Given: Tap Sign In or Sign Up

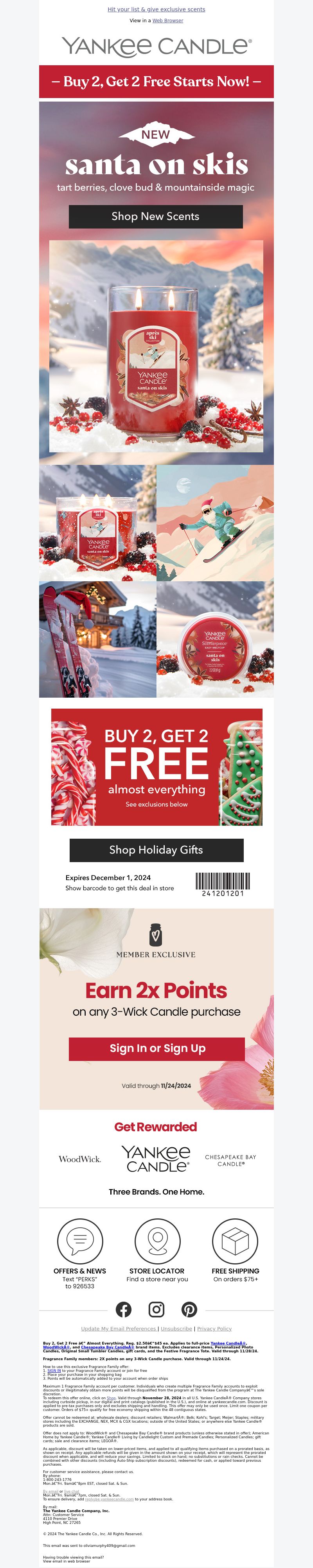Looking at the screenshot, I should click(x=157, y=1048).
